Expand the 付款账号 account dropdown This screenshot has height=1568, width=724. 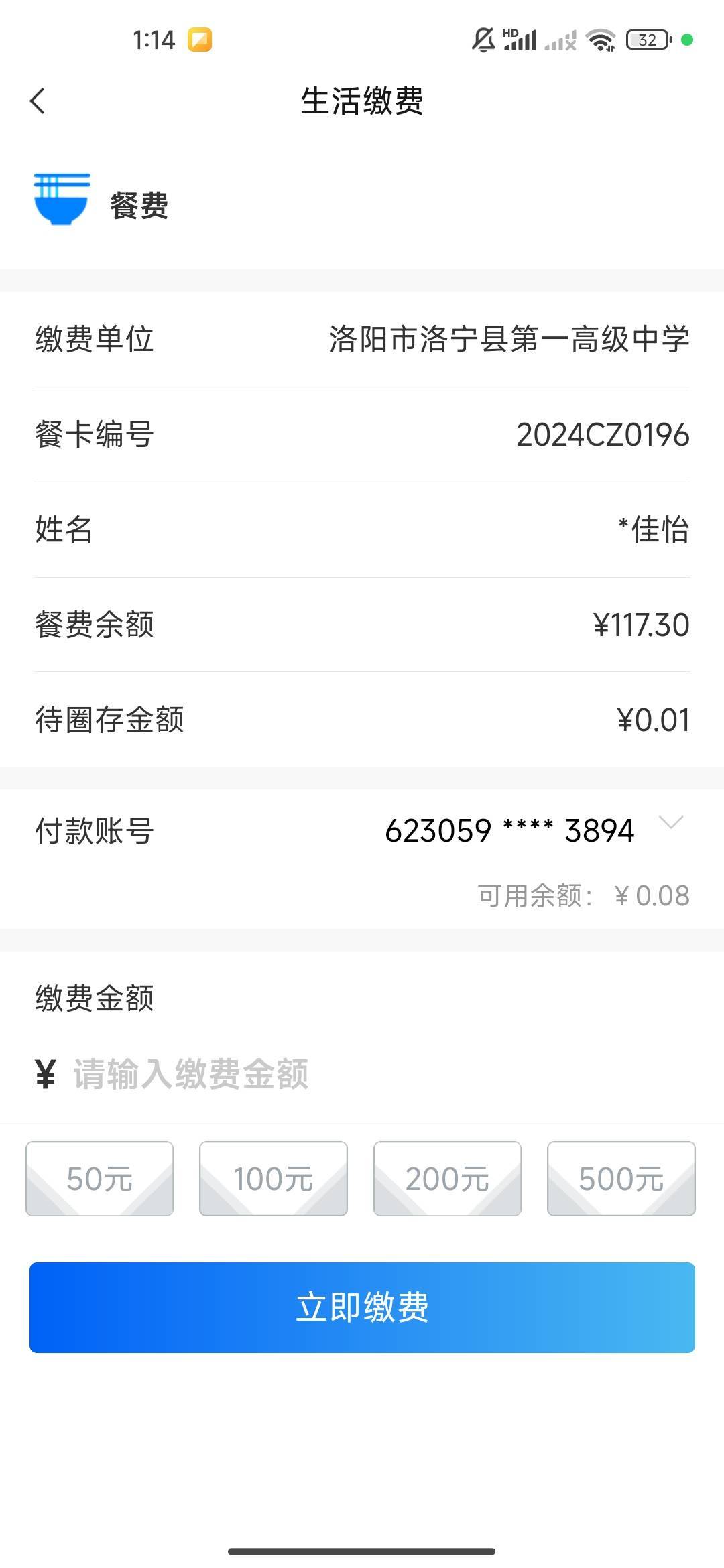[x=670, y=824]
